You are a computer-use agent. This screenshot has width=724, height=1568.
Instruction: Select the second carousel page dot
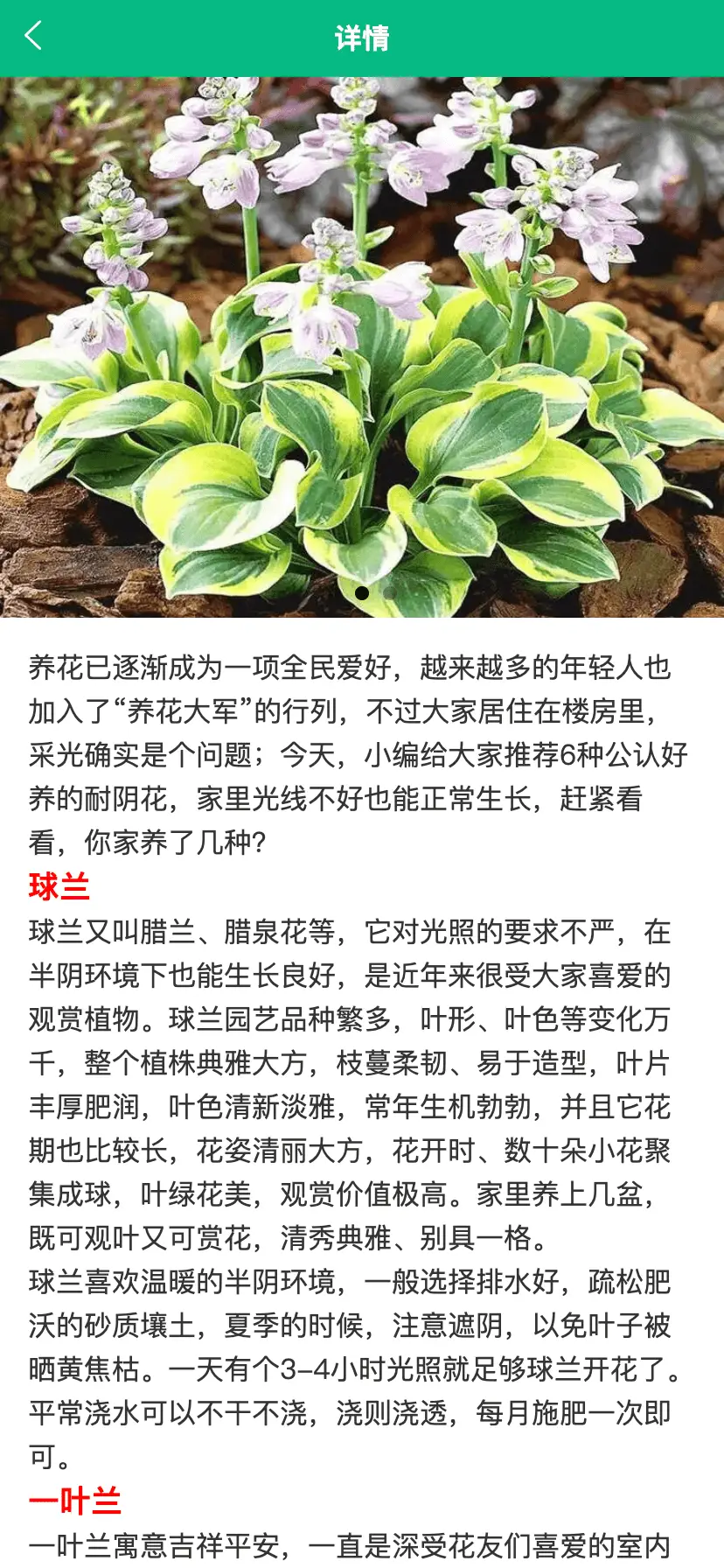pos(390,593)
